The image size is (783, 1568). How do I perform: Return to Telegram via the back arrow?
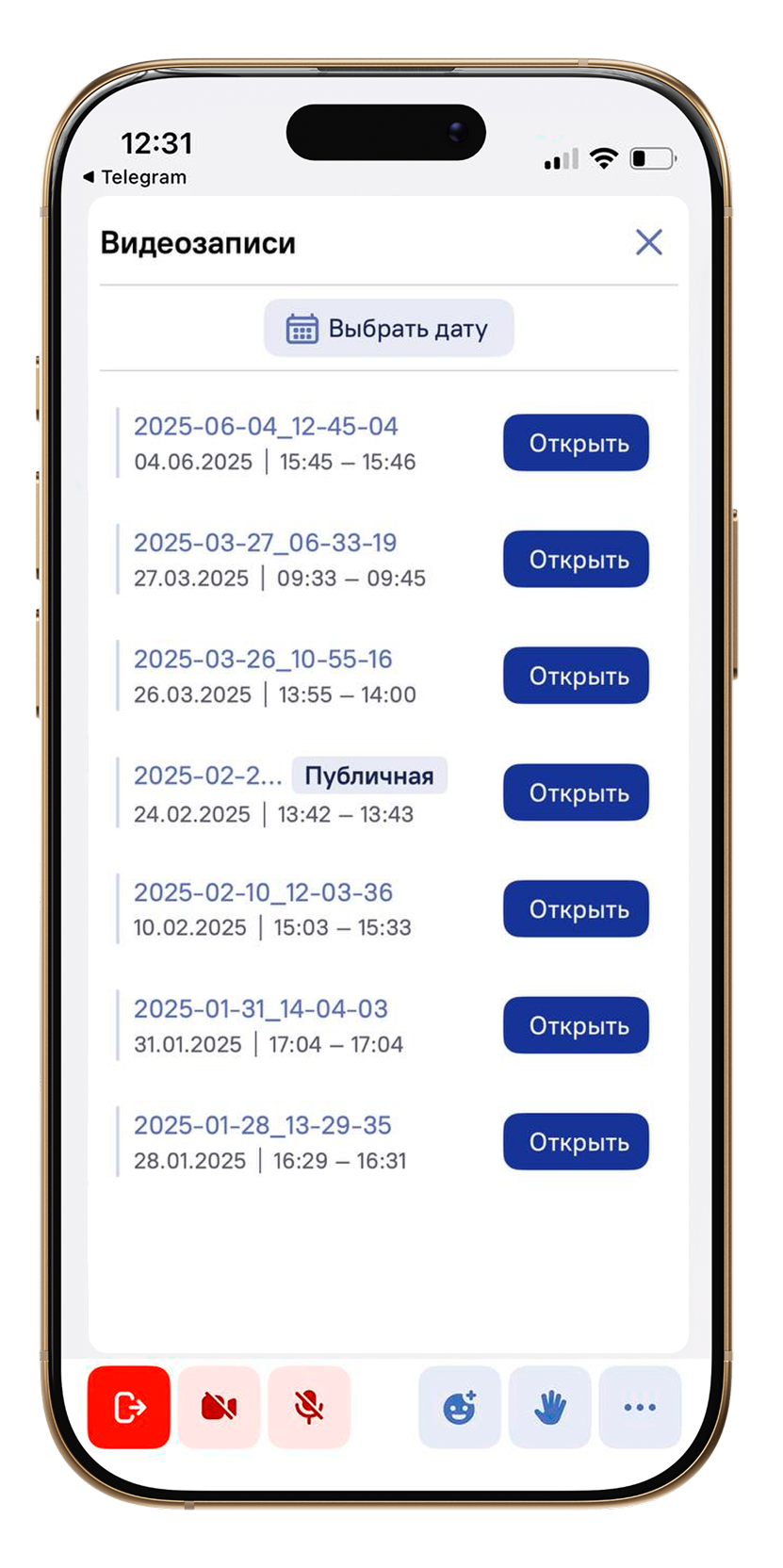click(x=135, y=177)
